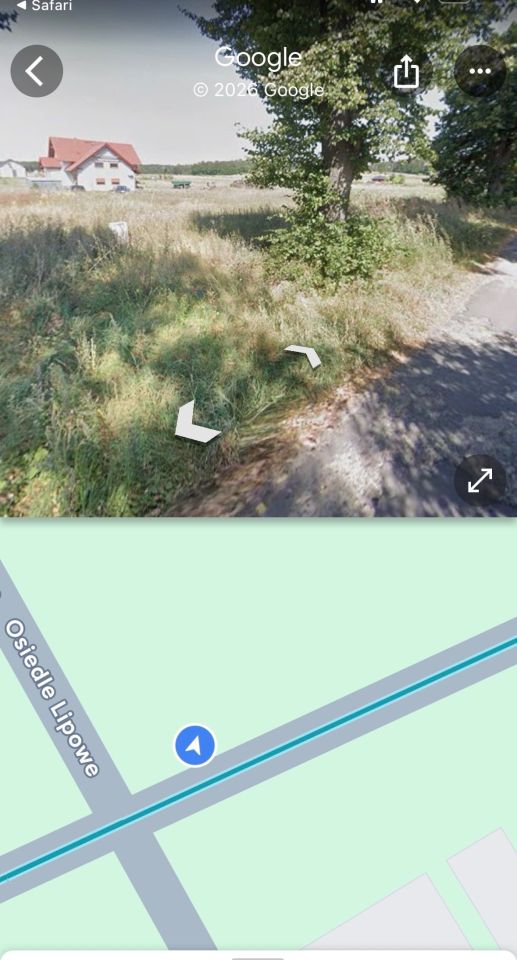Viewport: 517px width, 960px height.
Task: Move along the road via lower arrow
Action: click(197, 423)
